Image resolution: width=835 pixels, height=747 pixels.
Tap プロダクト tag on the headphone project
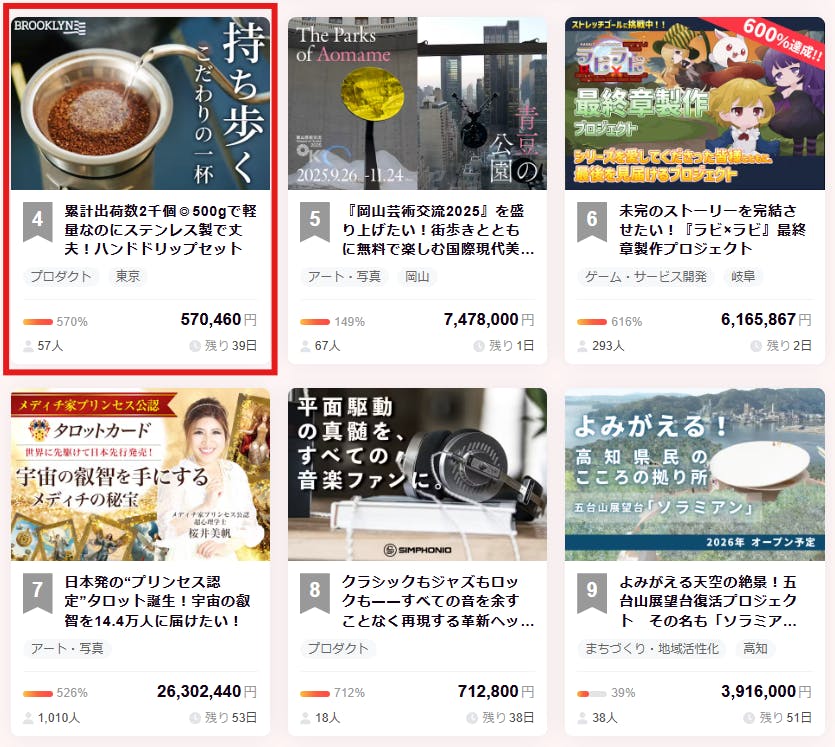click(338, 649)
